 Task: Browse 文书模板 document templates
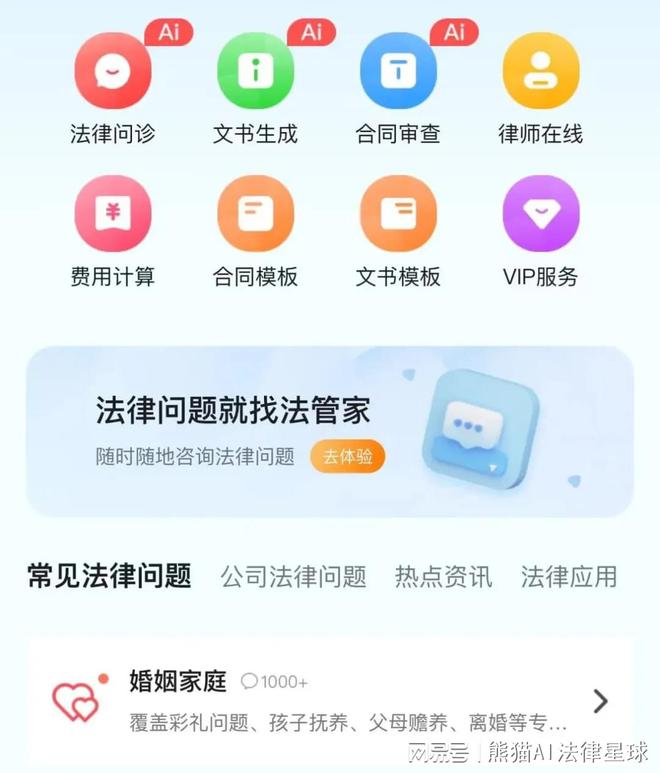(x=398, y=214)
